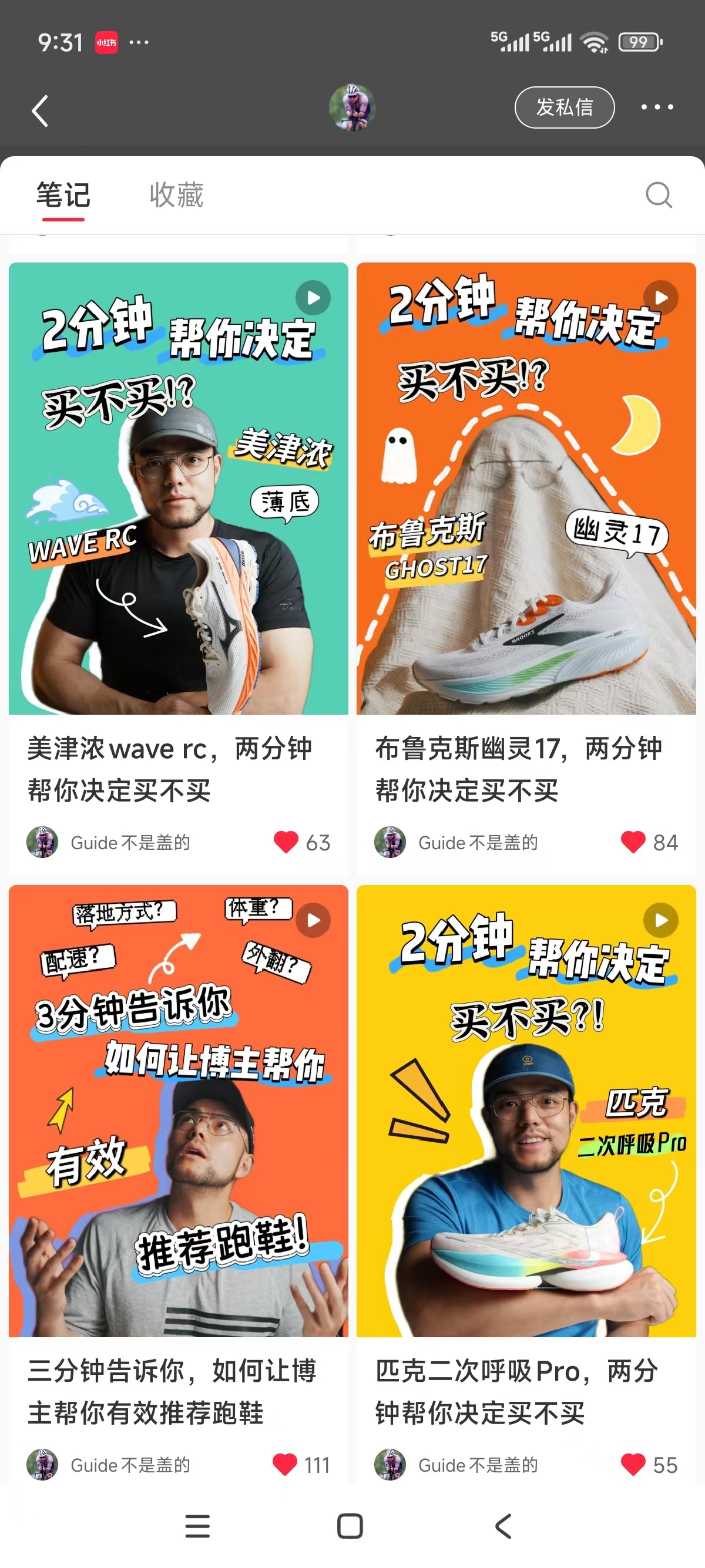The height and width of the screenshot is (1568, 705).
Task: Search this user's notes
Action: (x=658, y=196)
